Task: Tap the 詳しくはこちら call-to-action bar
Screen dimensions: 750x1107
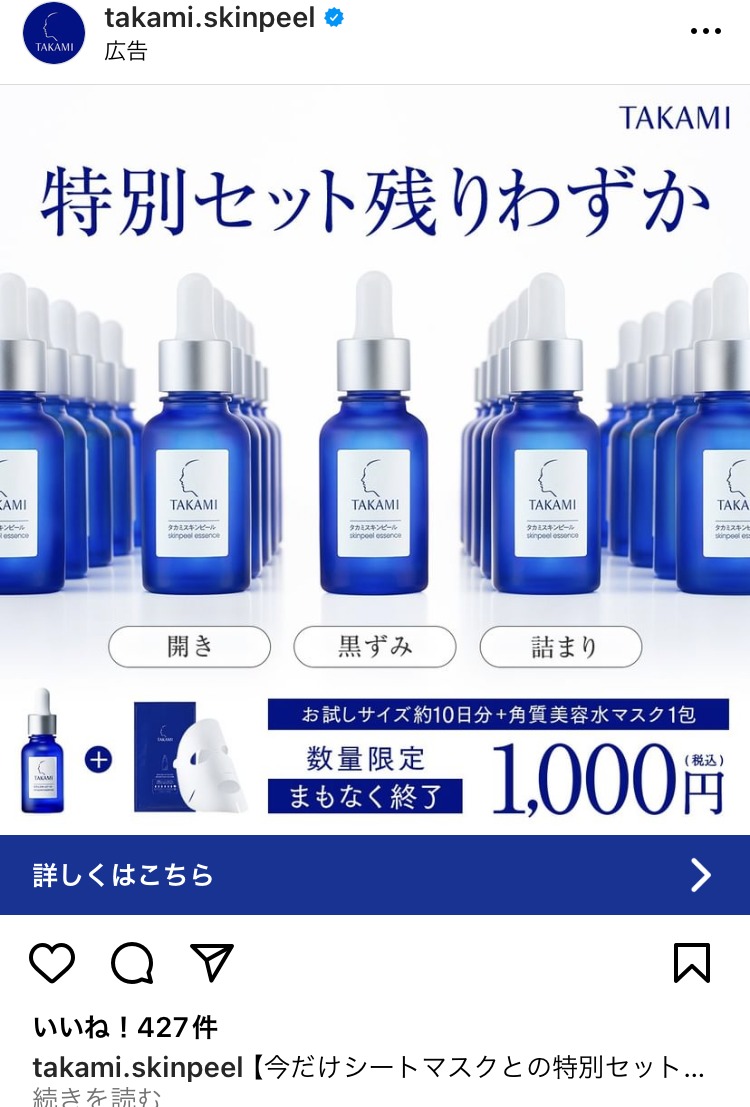Action: 375,875
